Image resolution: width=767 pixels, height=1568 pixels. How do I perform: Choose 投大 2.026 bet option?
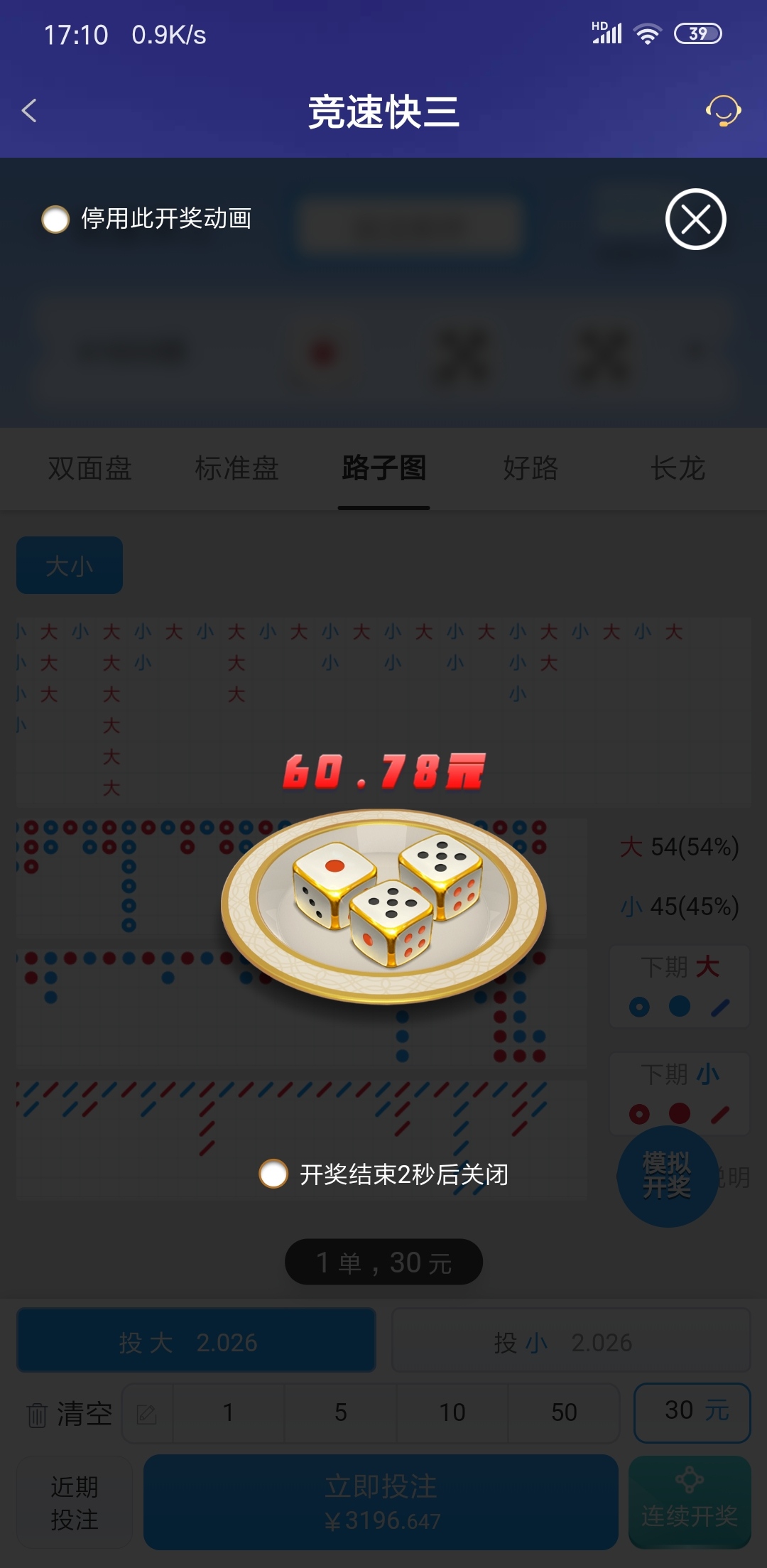coord(196,1341)
